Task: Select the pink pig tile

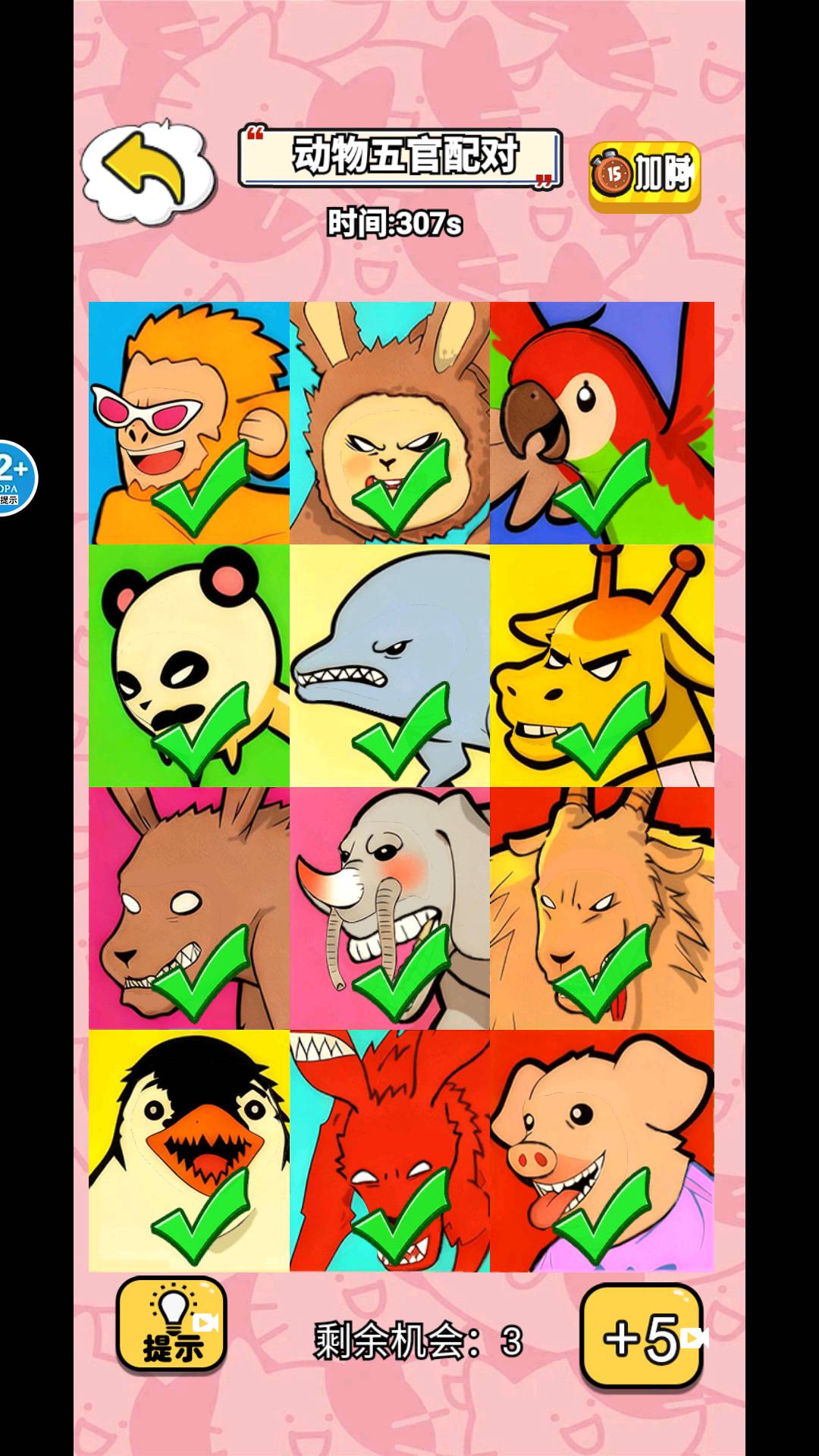Action: [x=602, y=1151]
